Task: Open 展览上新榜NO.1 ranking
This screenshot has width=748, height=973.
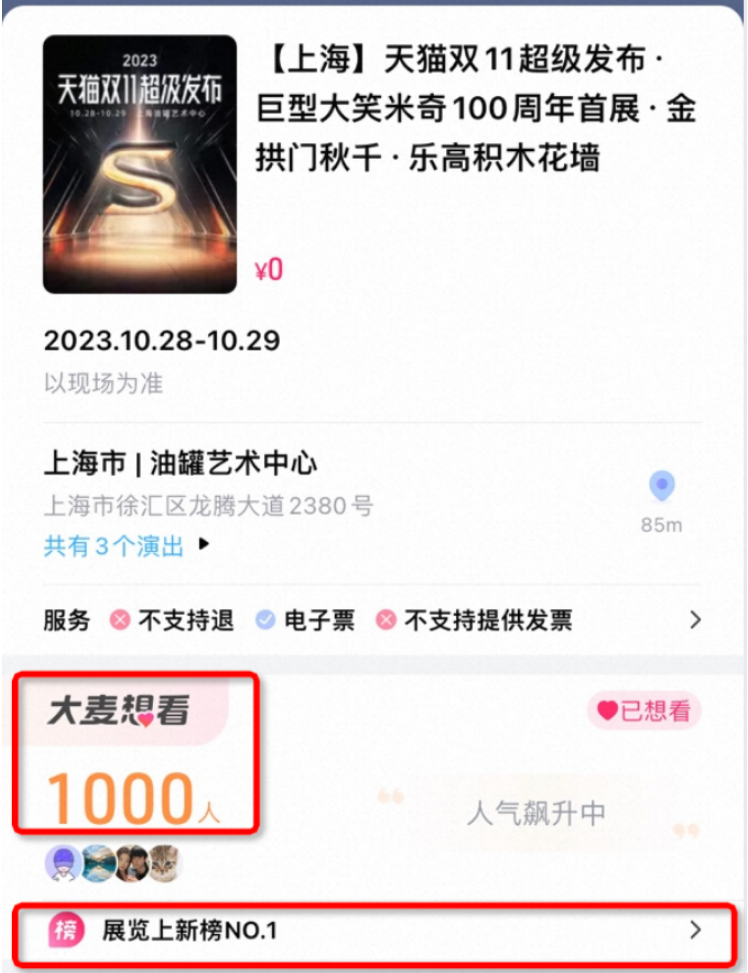Action: (374, 931)
